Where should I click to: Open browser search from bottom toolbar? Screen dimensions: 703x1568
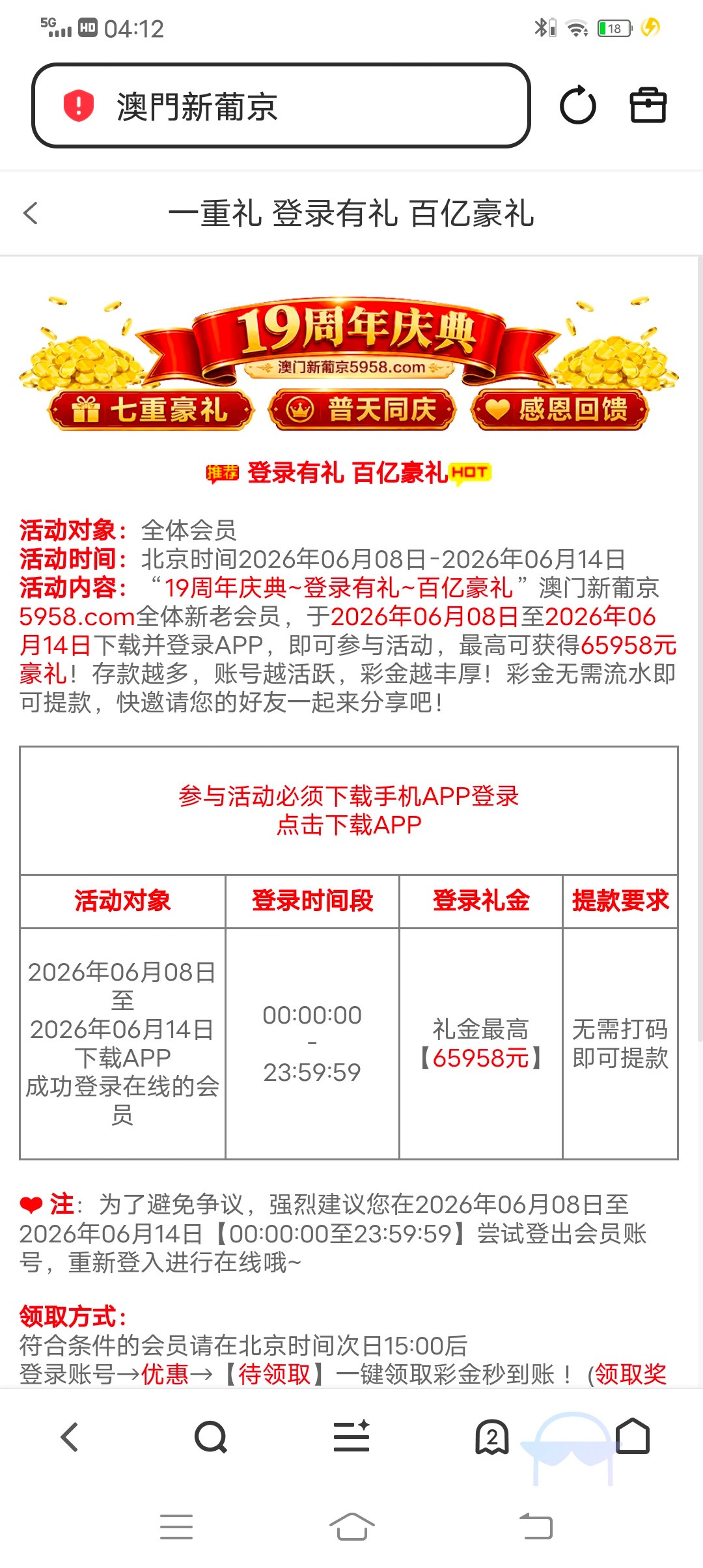point(211,1436)
